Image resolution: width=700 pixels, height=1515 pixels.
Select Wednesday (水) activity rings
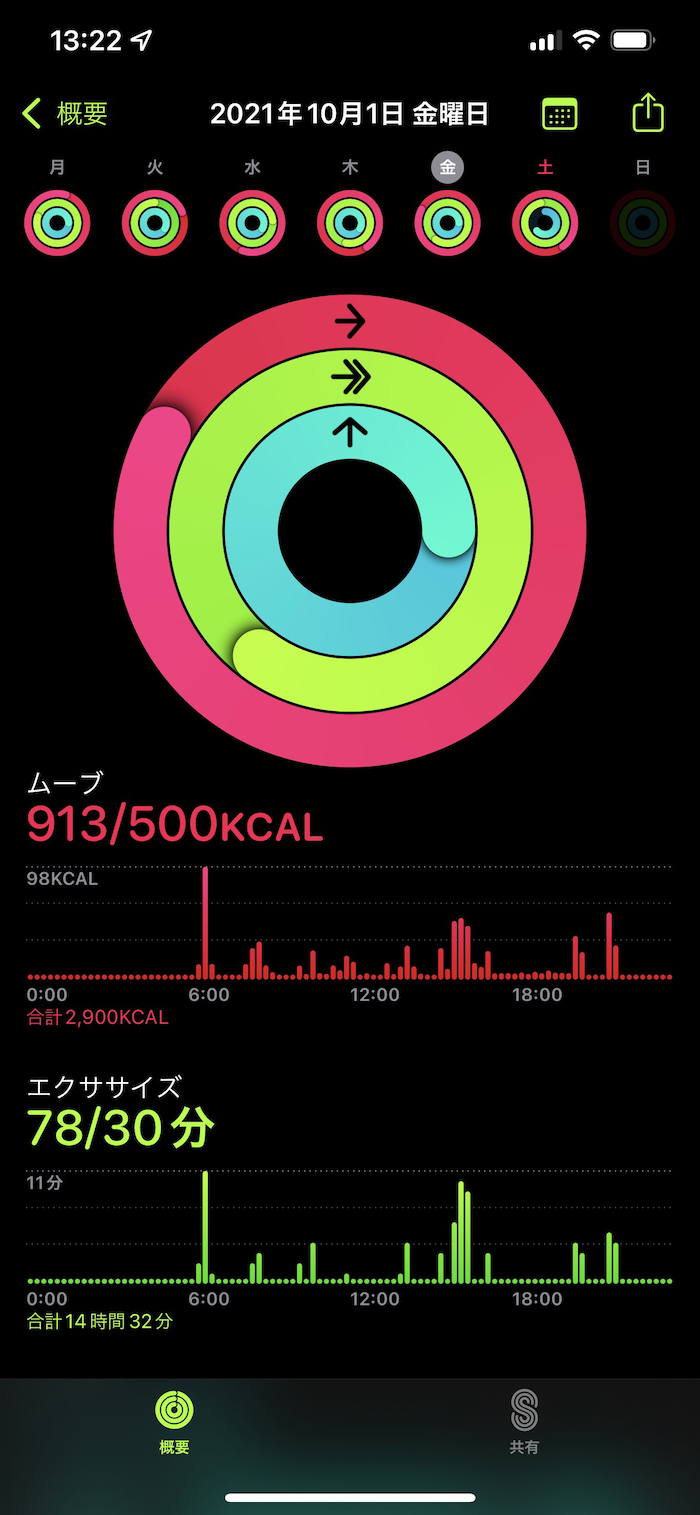tap(252, 222)
